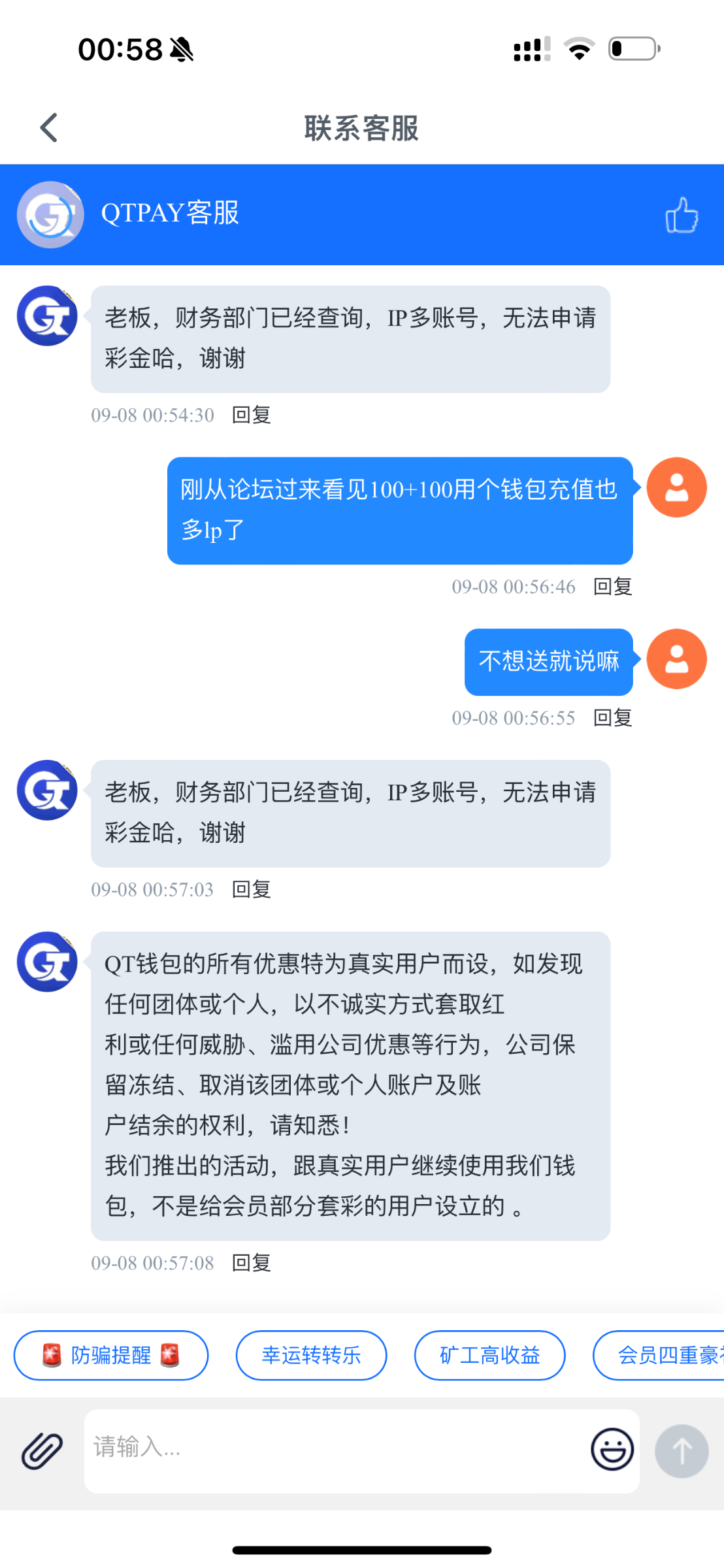Open the 防骗提醒 quick chip
The height and width of the screenshot is (1568, 724).
(x=111, y=1355)
